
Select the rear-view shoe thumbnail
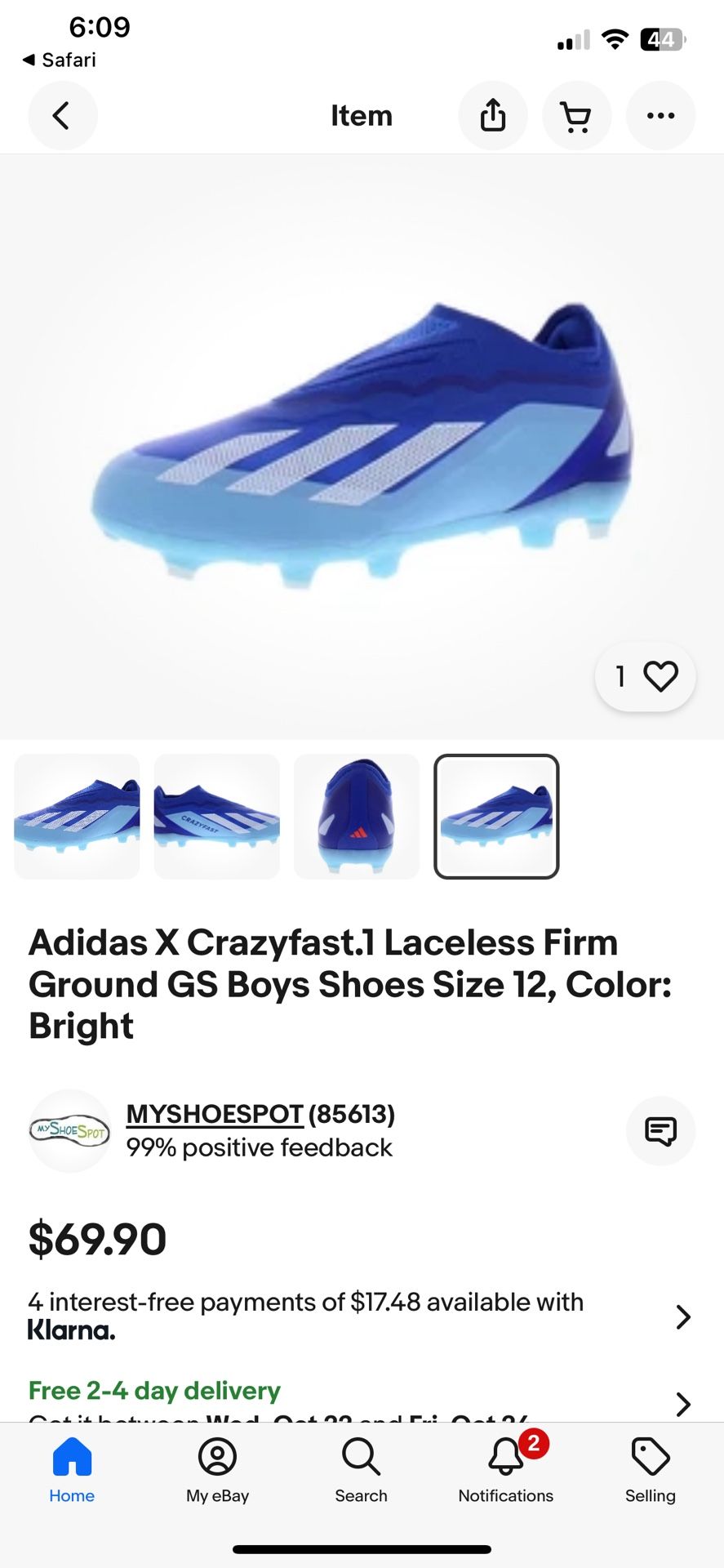pos(356,817)
